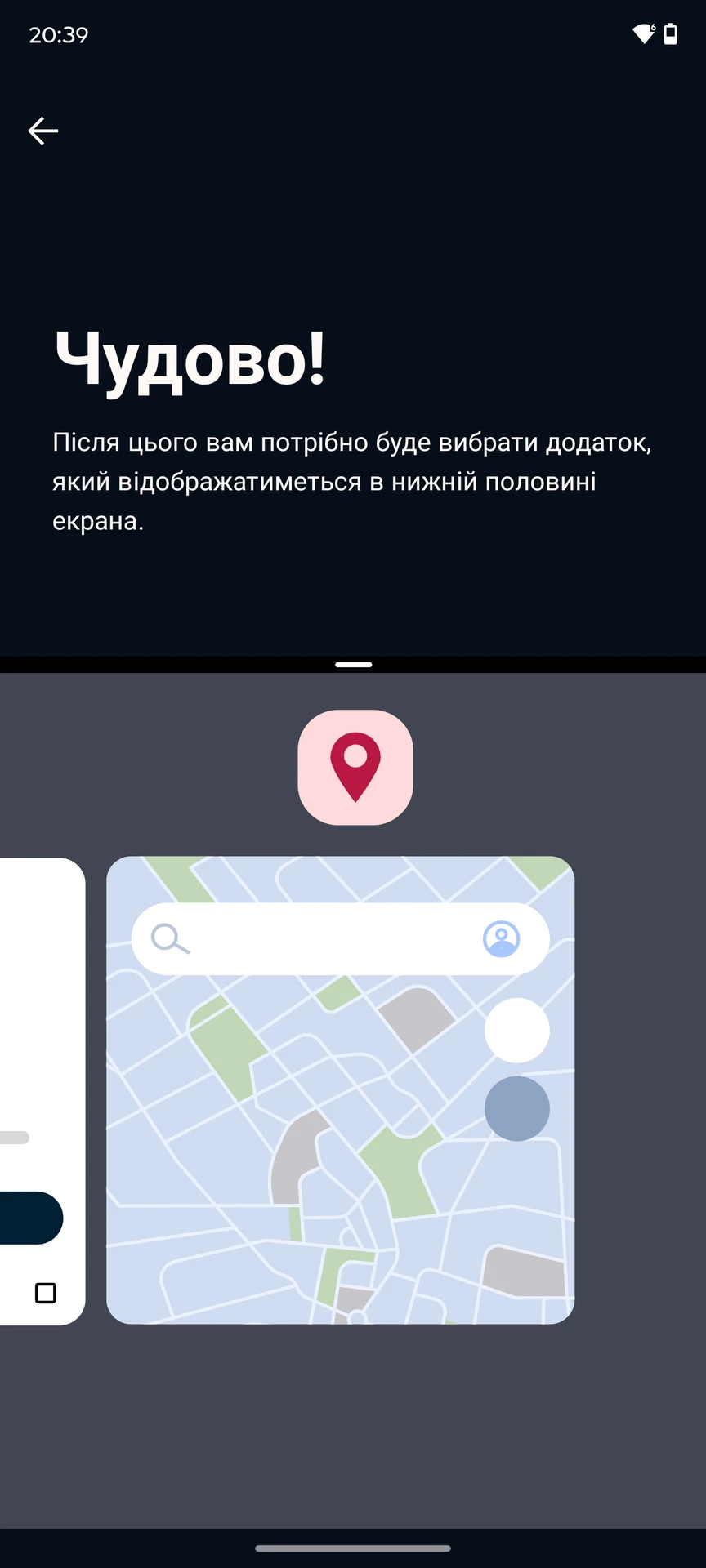This screenshot has height=1568, width=706.
Task: Tap the red location pin app icon
Action: click(x=355, y=767)
